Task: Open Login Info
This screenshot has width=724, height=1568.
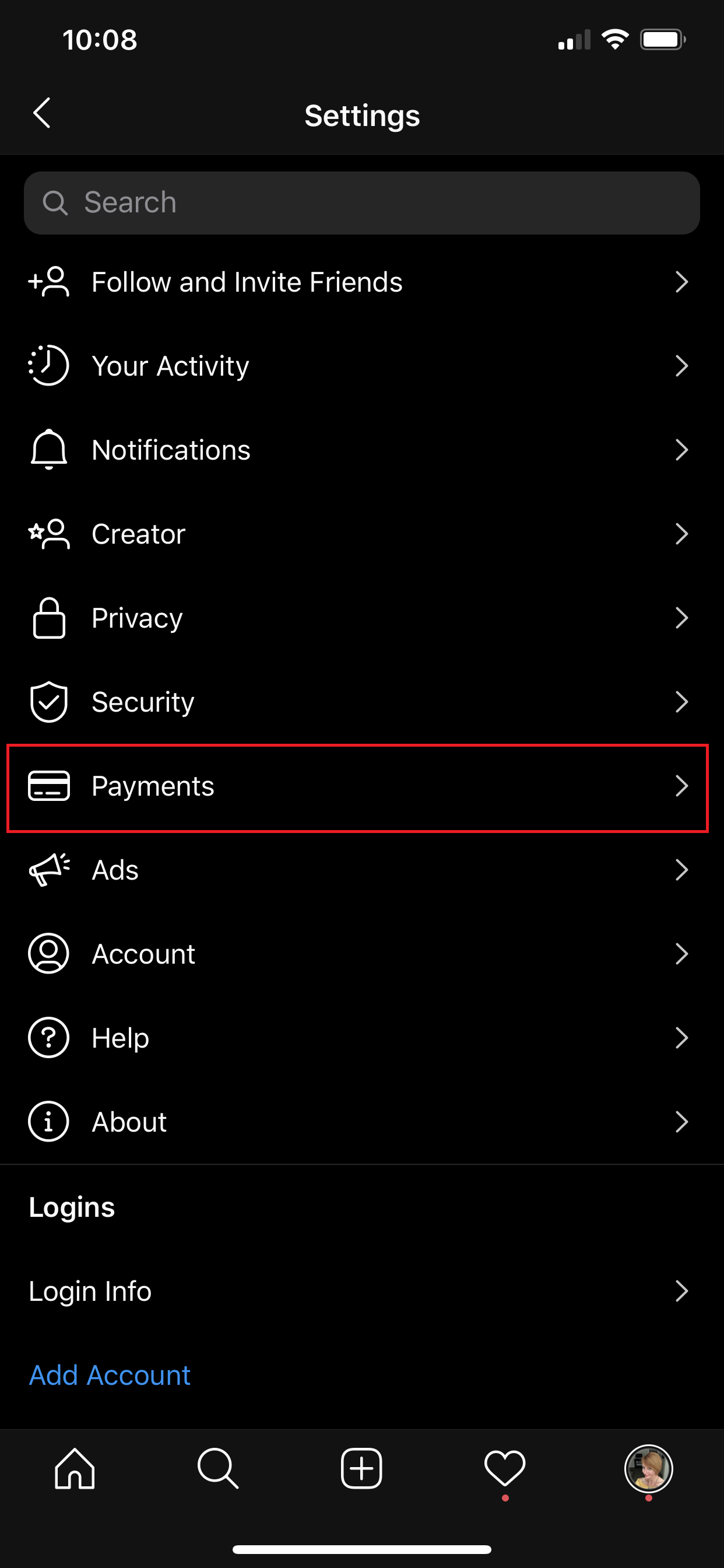Action: (x=362, y=1291)
